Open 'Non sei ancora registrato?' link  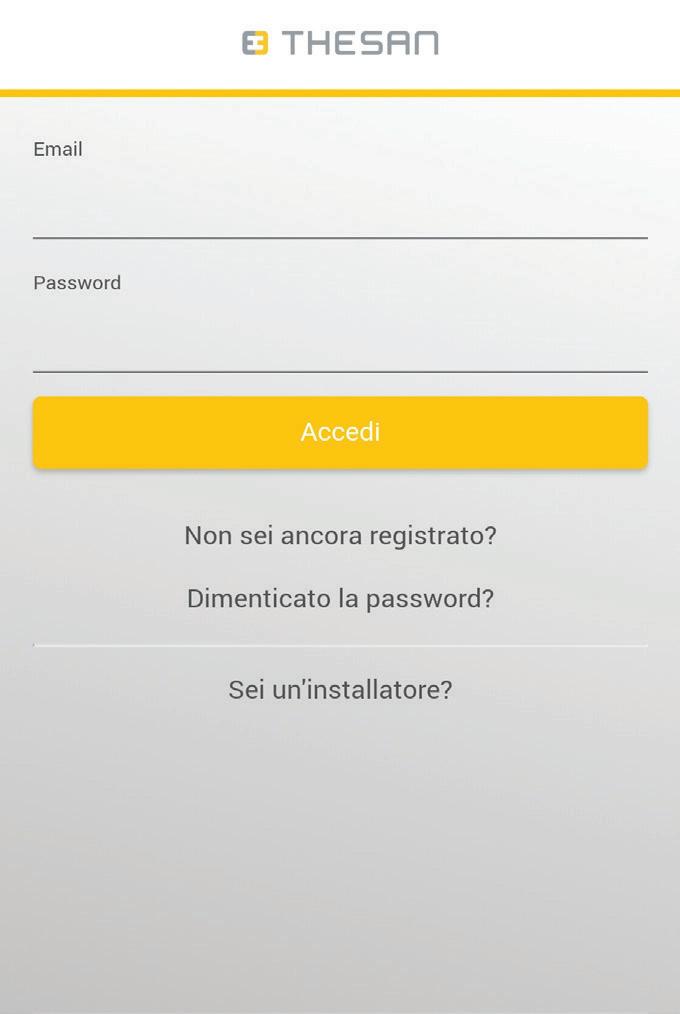[340, 535]
